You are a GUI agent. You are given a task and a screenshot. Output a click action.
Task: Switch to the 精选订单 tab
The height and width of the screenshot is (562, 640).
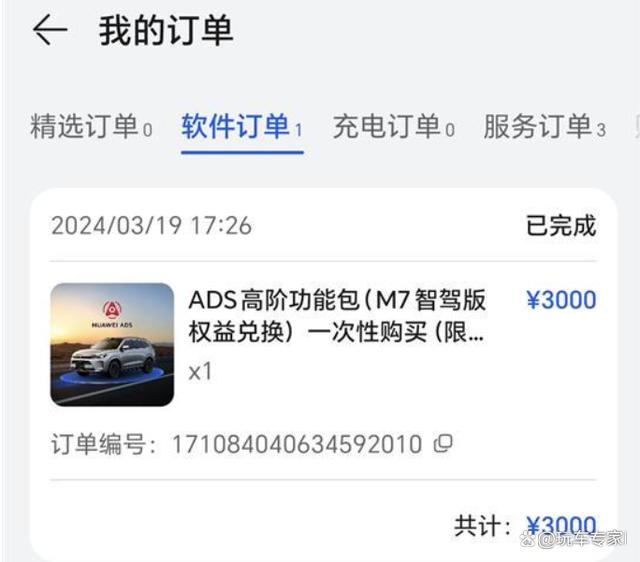point(90,127)
